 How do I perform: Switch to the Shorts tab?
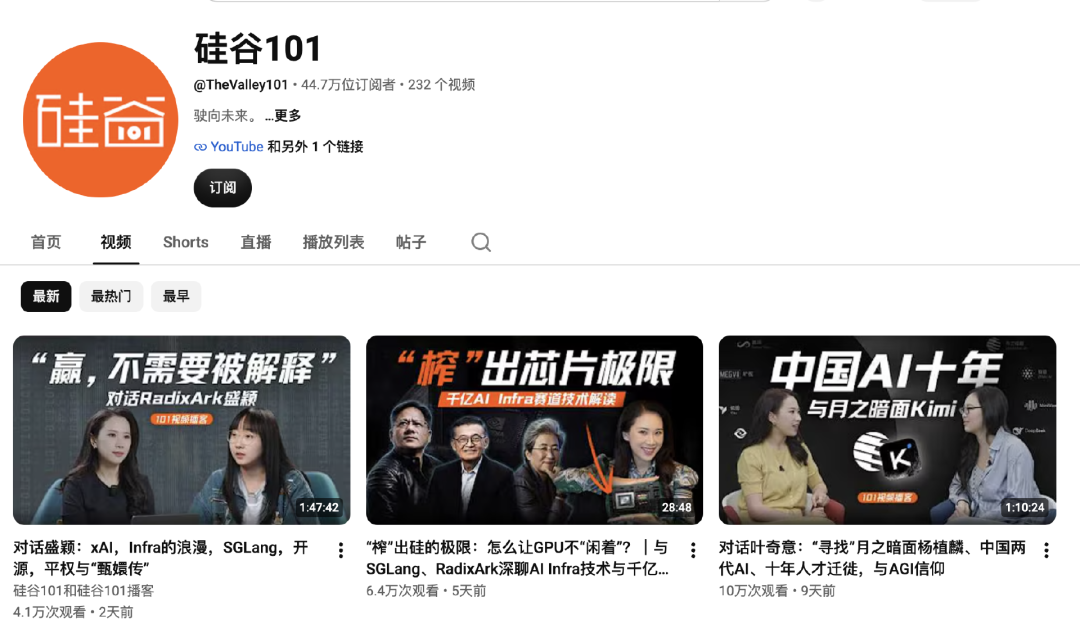pyautogui.click(x=185, y=243)
